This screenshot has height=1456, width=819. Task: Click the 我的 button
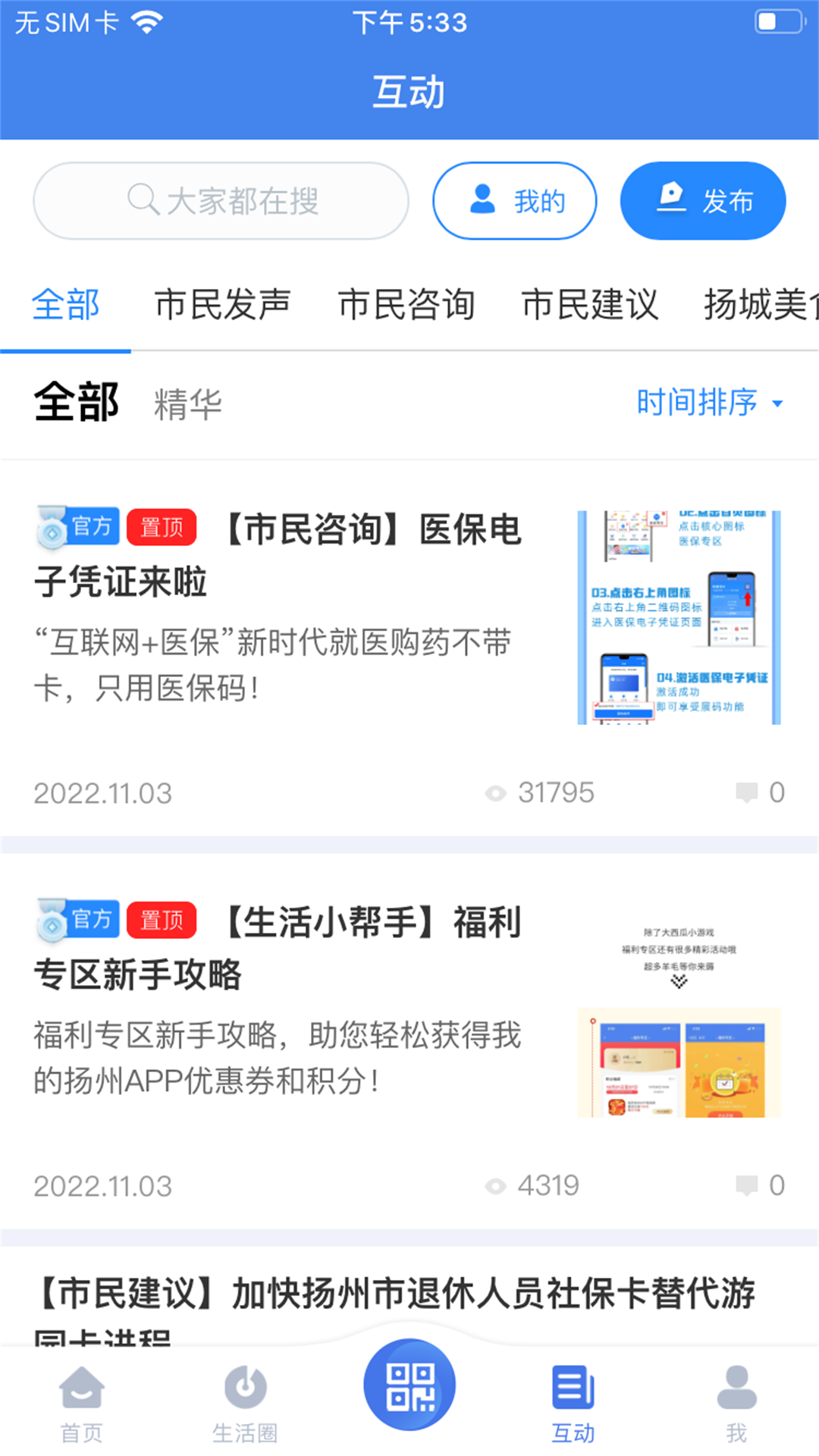[x=514, y=200]
